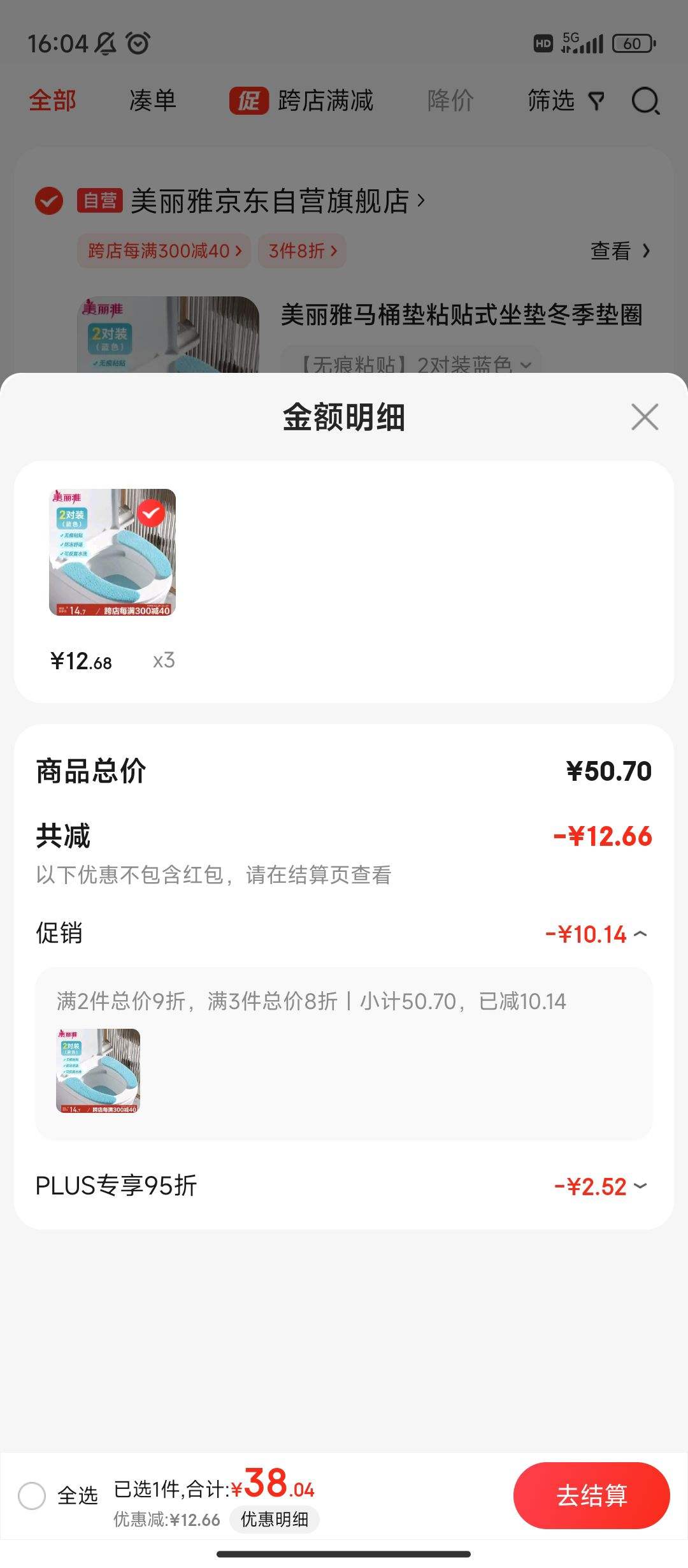Collapse the 促销 promotion details chevron

click(640, 934)
